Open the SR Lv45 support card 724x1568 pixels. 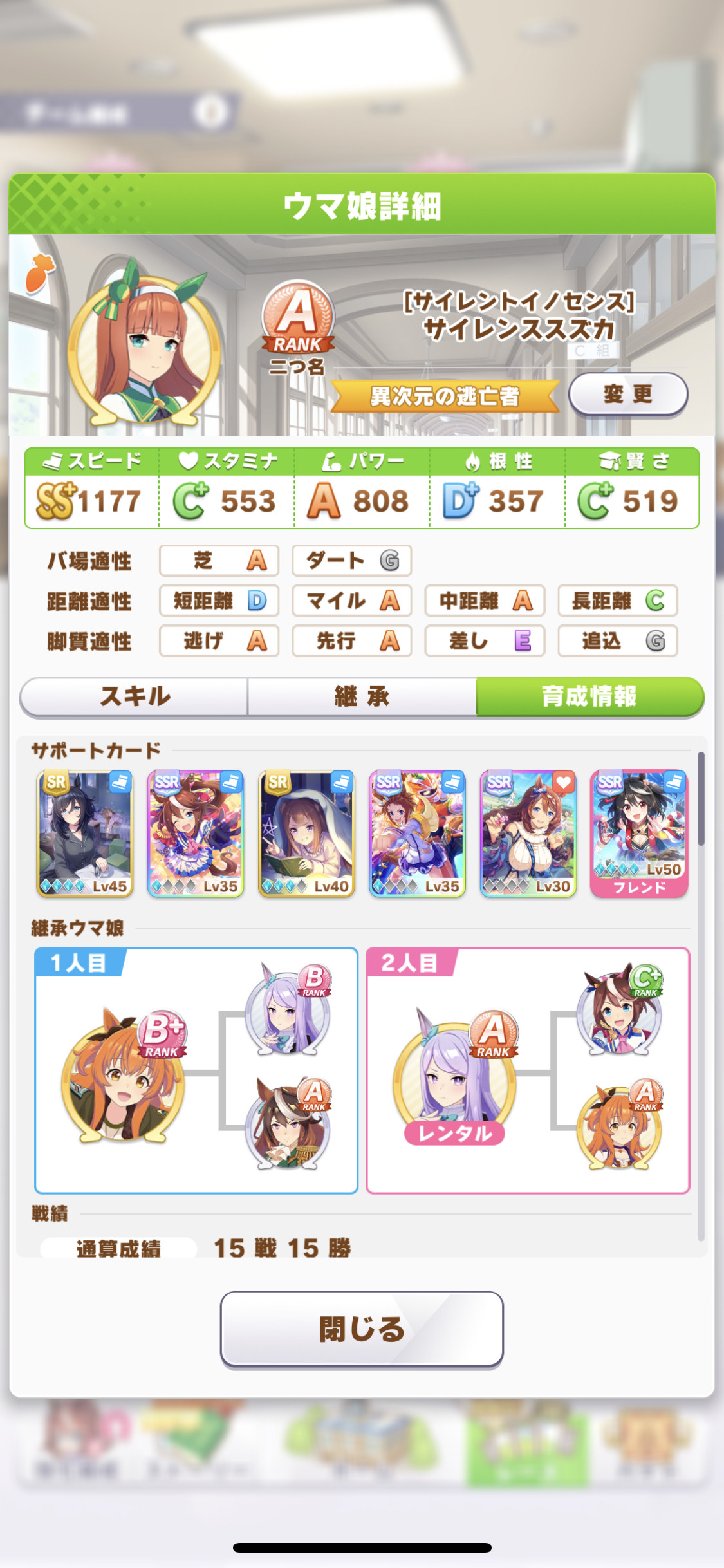pyautogui.click(x=85, y=834)
